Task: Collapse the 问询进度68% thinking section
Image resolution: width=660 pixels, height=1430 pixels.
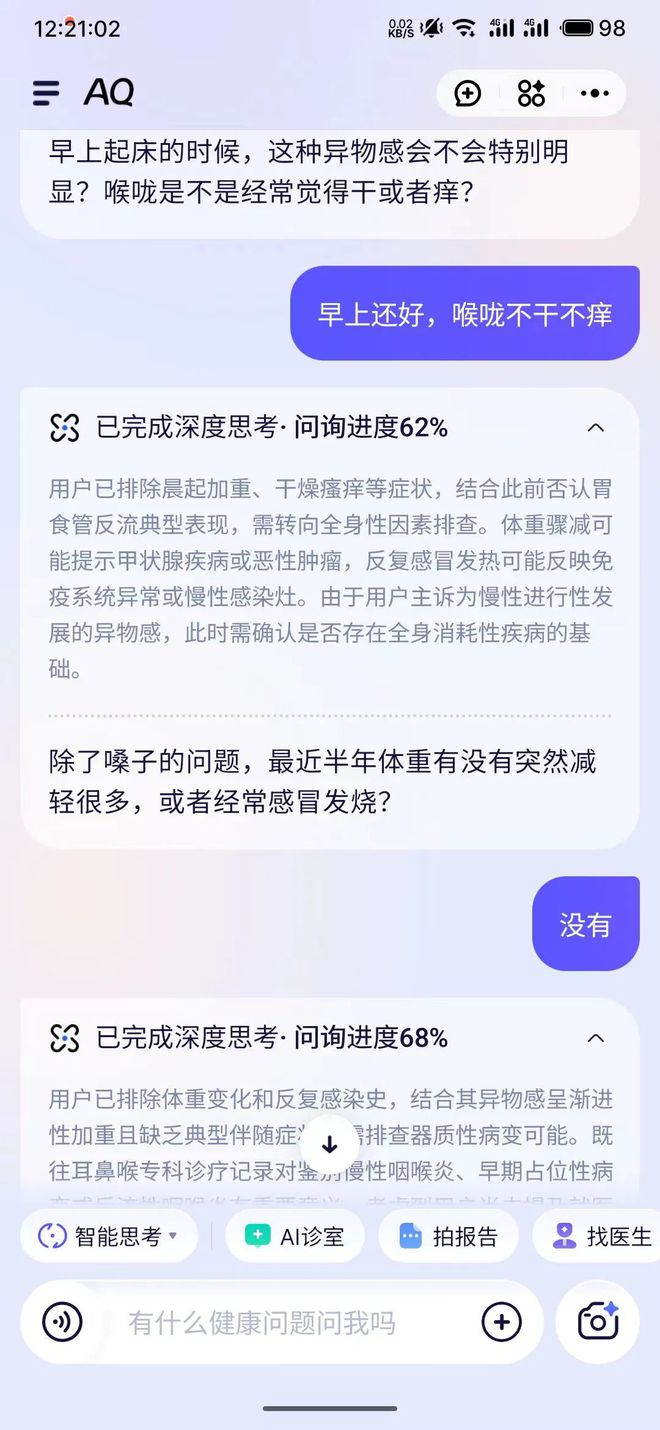Action: coord(595,1038)
